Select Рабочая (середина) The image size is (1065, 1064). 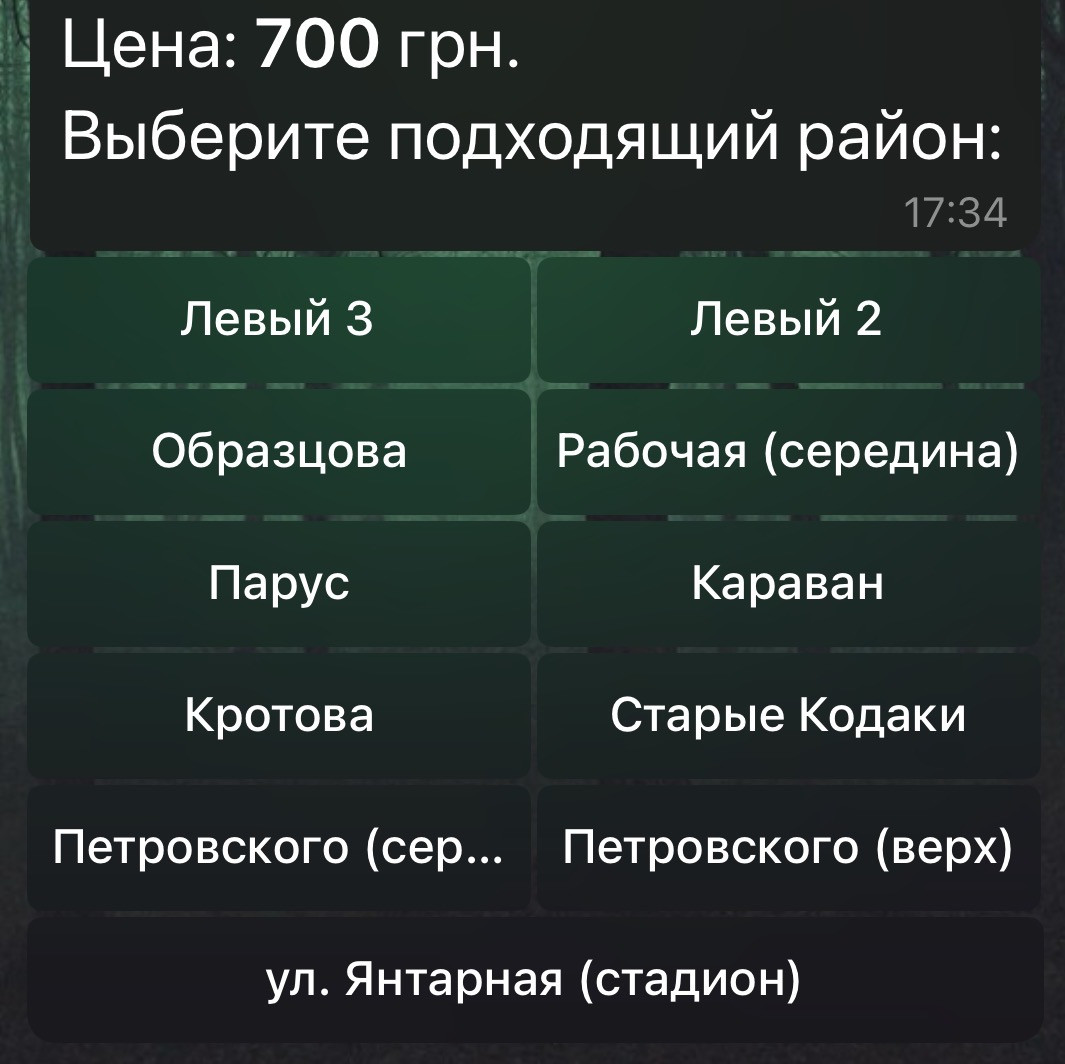click(789, 452)
